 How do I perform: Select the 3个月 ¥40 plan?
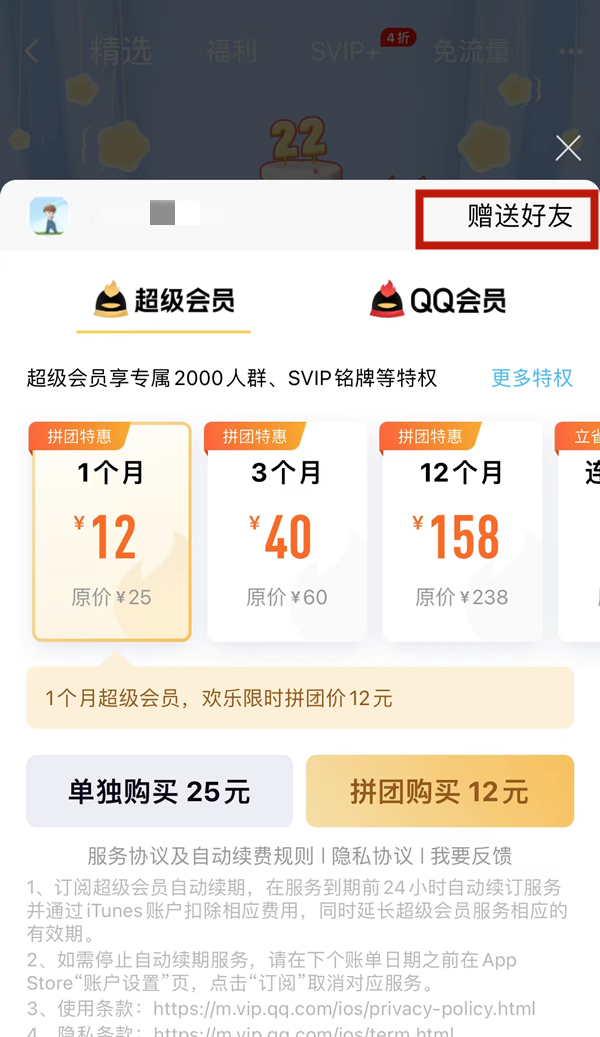point(287,532)
